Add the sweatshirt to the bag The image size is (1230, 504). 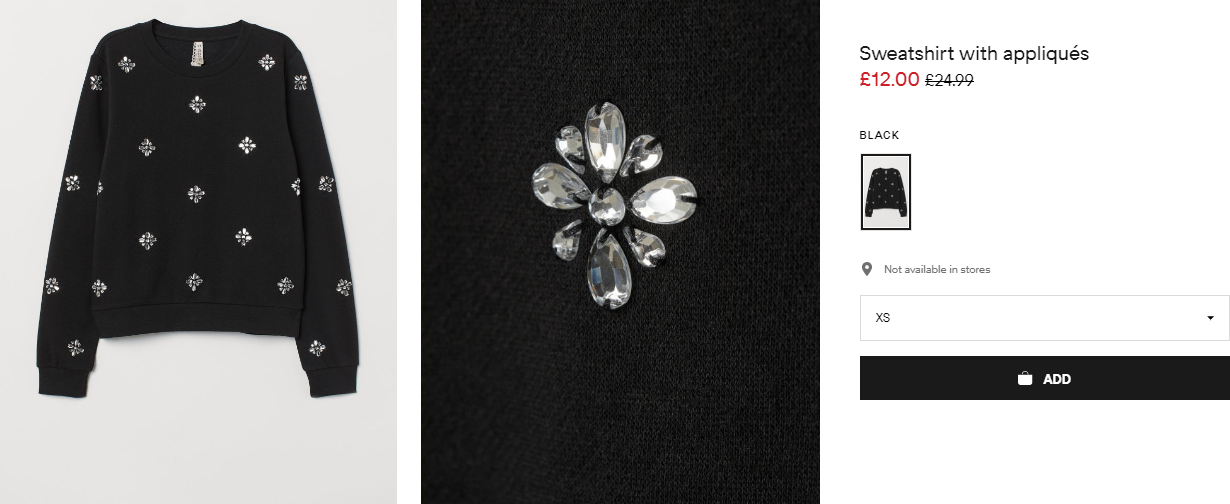point(1044,379)
